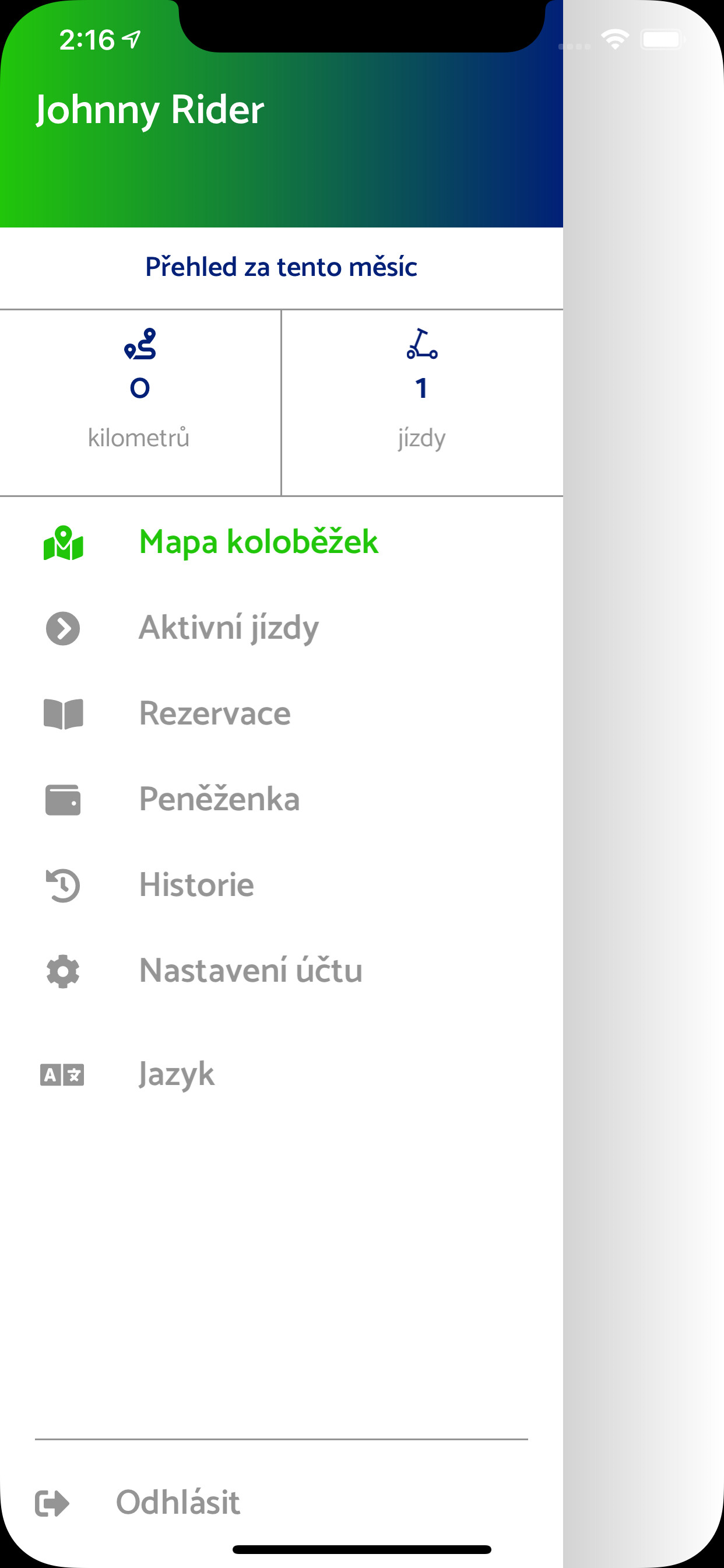Open Peněženka wallet
The width and height of the screenshot is (724, 1568).
click(x=281, y=799)
